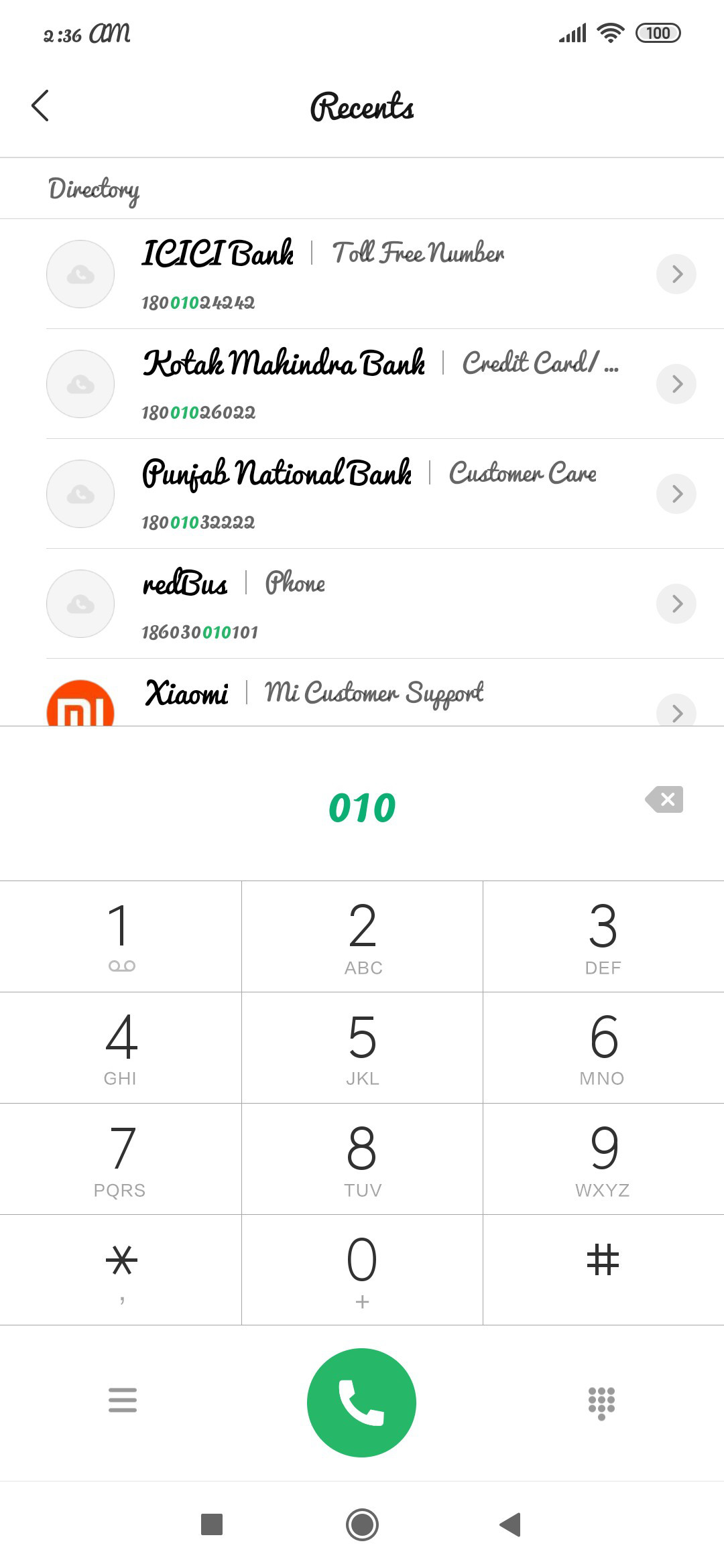The image size is (724, 1568).
Task: Enter 0 on the dial pad
Action: point(362,1270)
